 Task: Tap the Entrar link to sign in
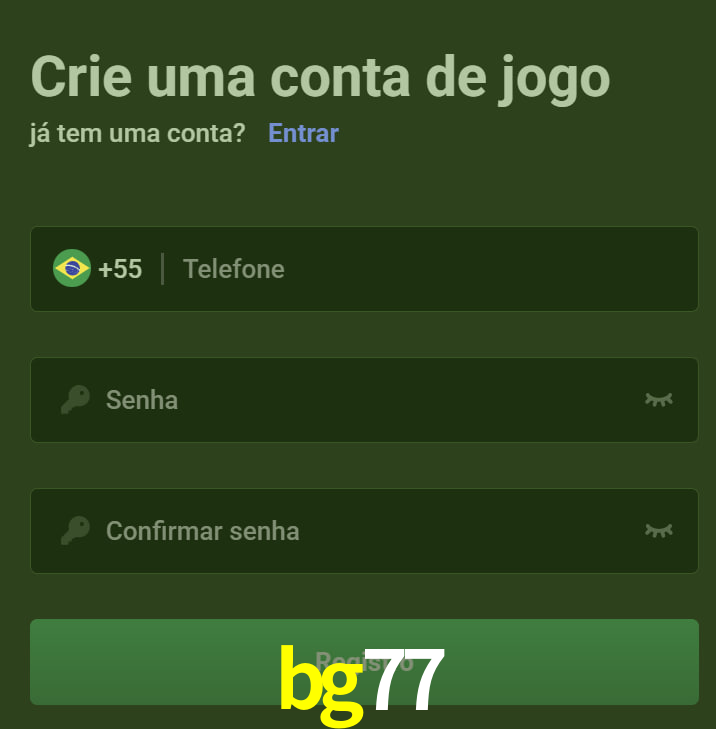pos(303,133)
